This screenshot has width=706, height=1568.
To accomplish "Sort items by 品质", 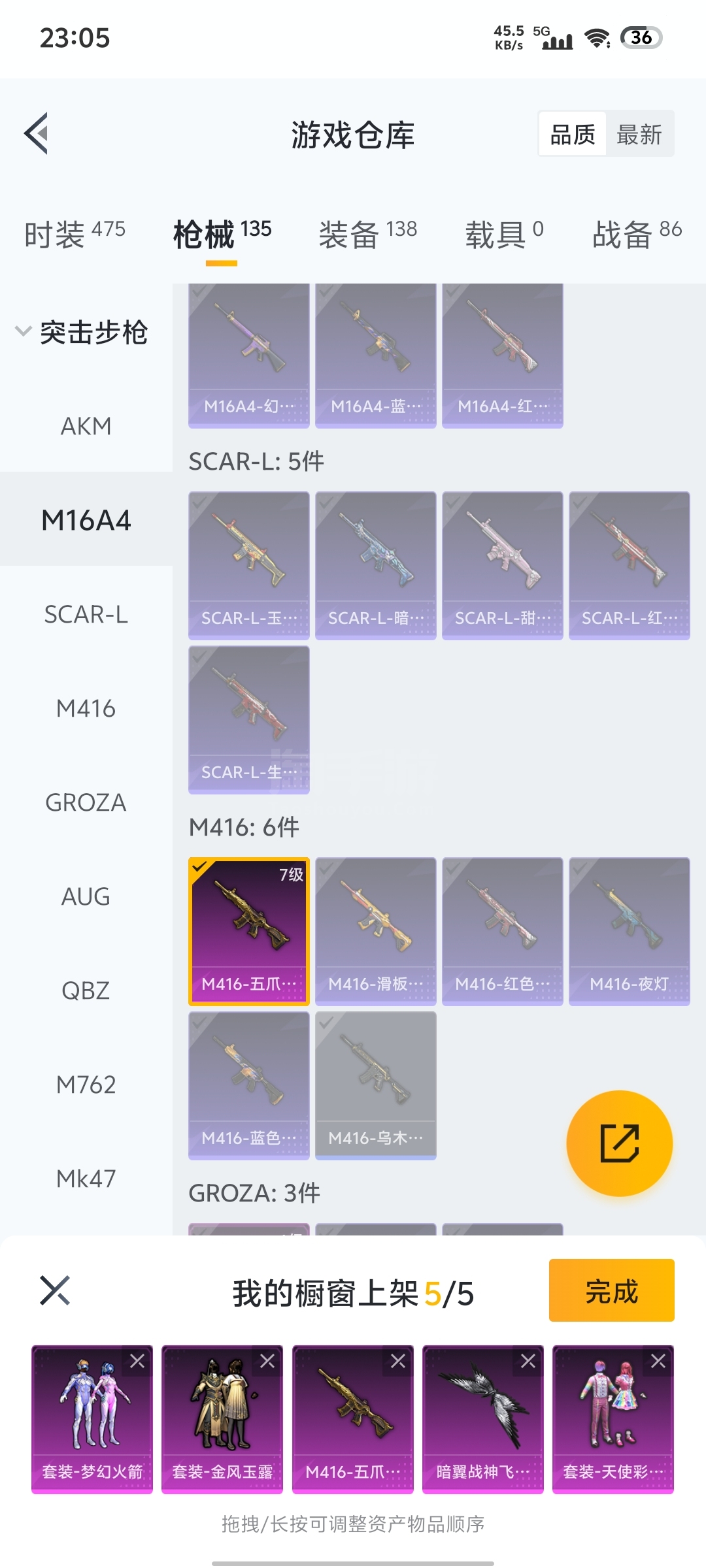I will click(573, 135).
